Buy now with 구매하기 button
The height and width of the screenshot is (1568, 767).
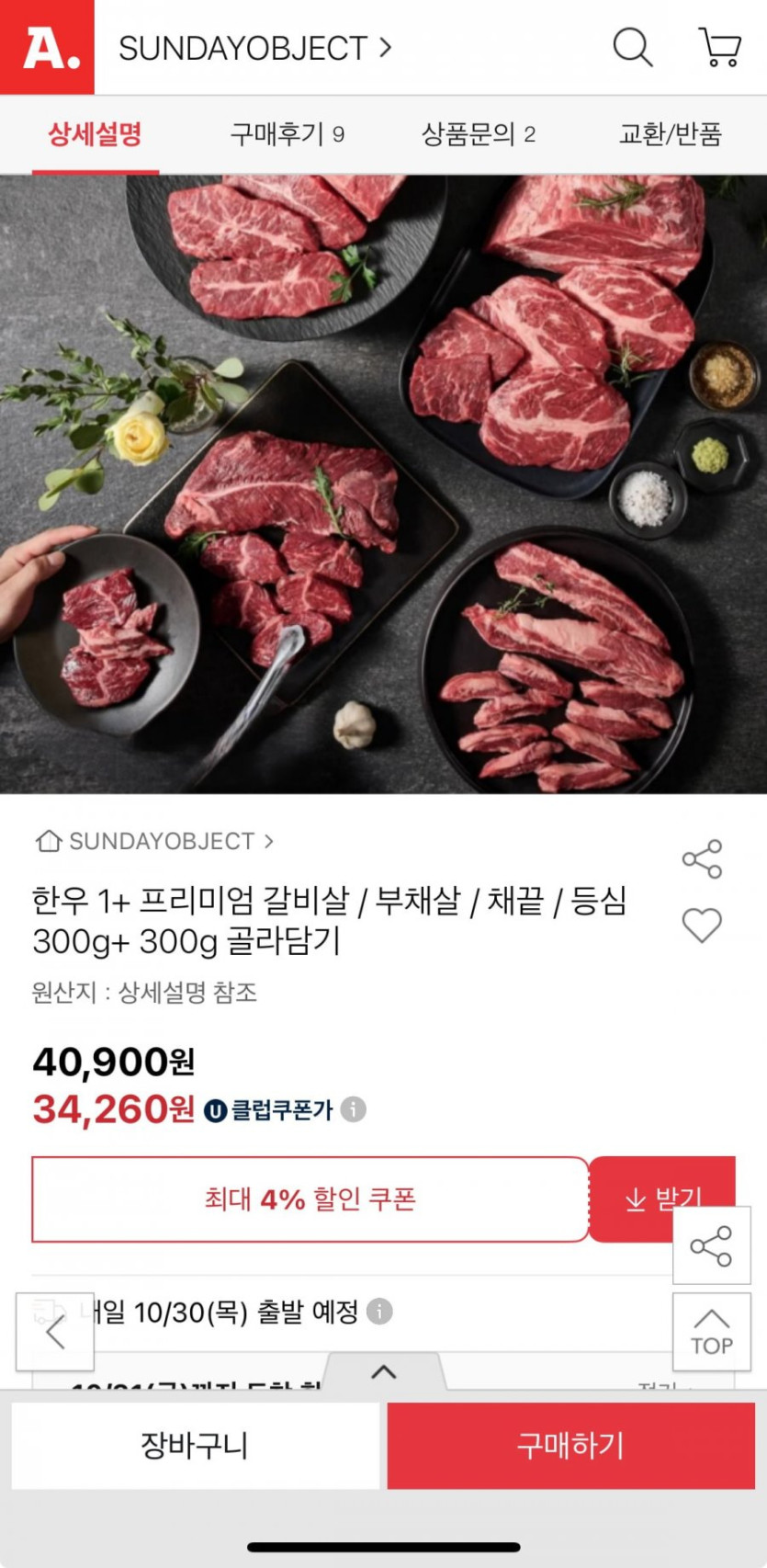click(x=570, y=1446)
